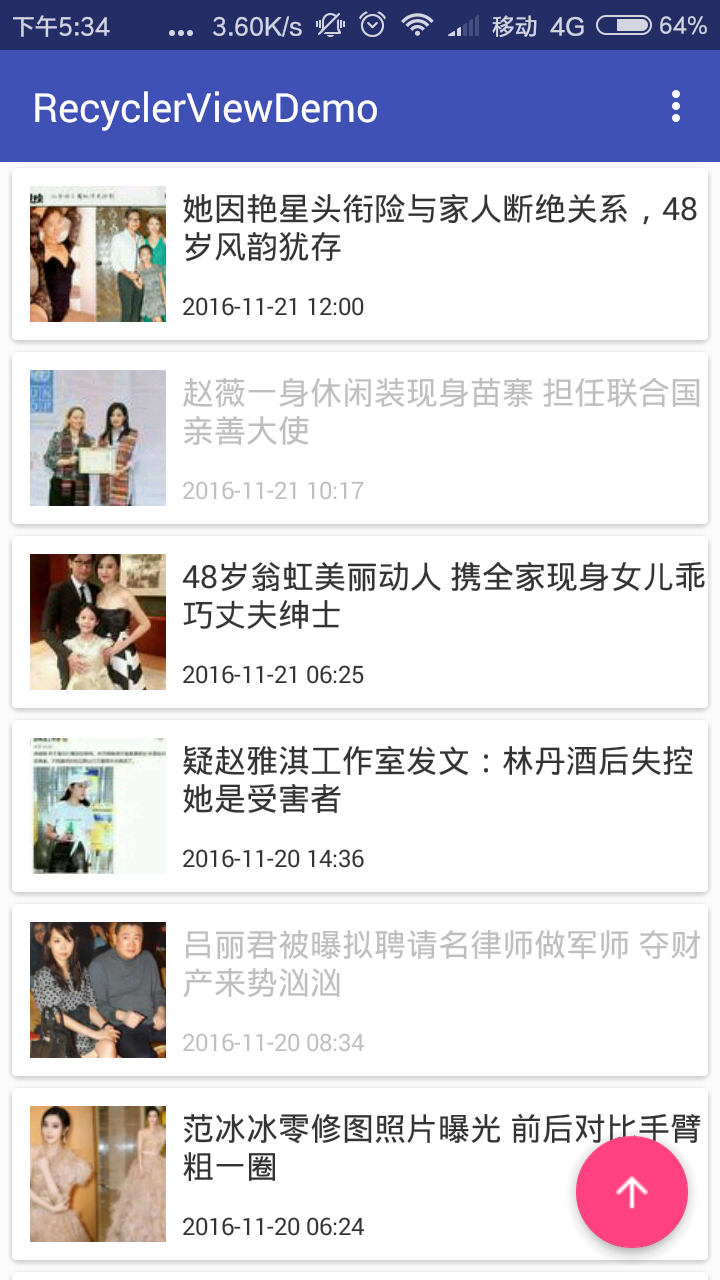
Task: Open the overflow menu in the app bar
Action: (676, 106)
